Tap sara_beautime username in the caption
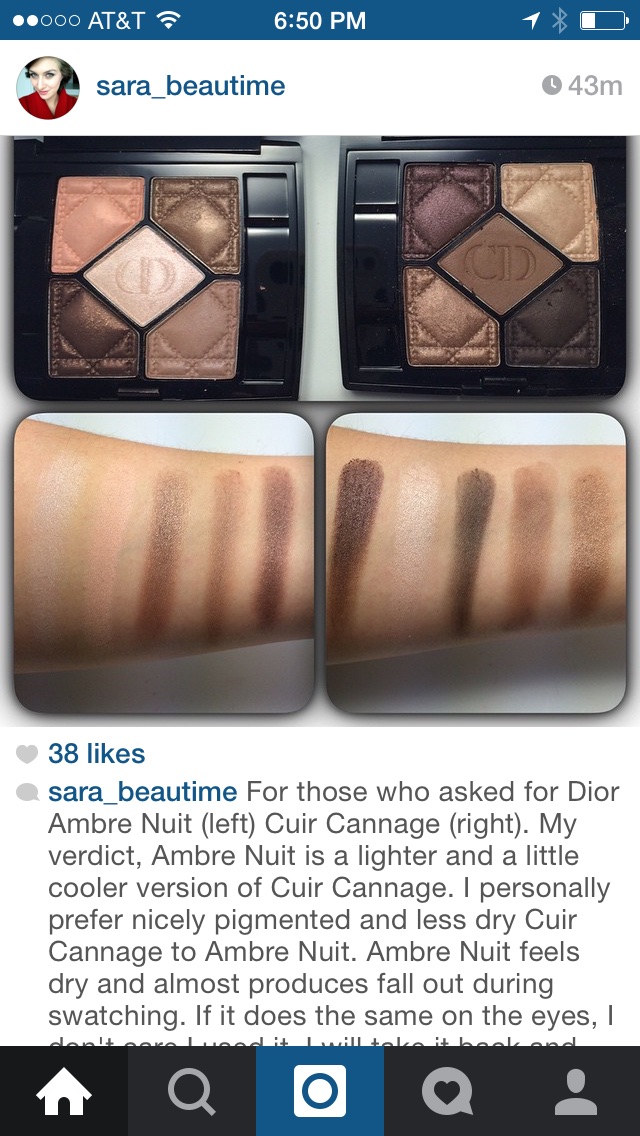This screenshot has height=1136, width=640. click(x=142, y=792)
